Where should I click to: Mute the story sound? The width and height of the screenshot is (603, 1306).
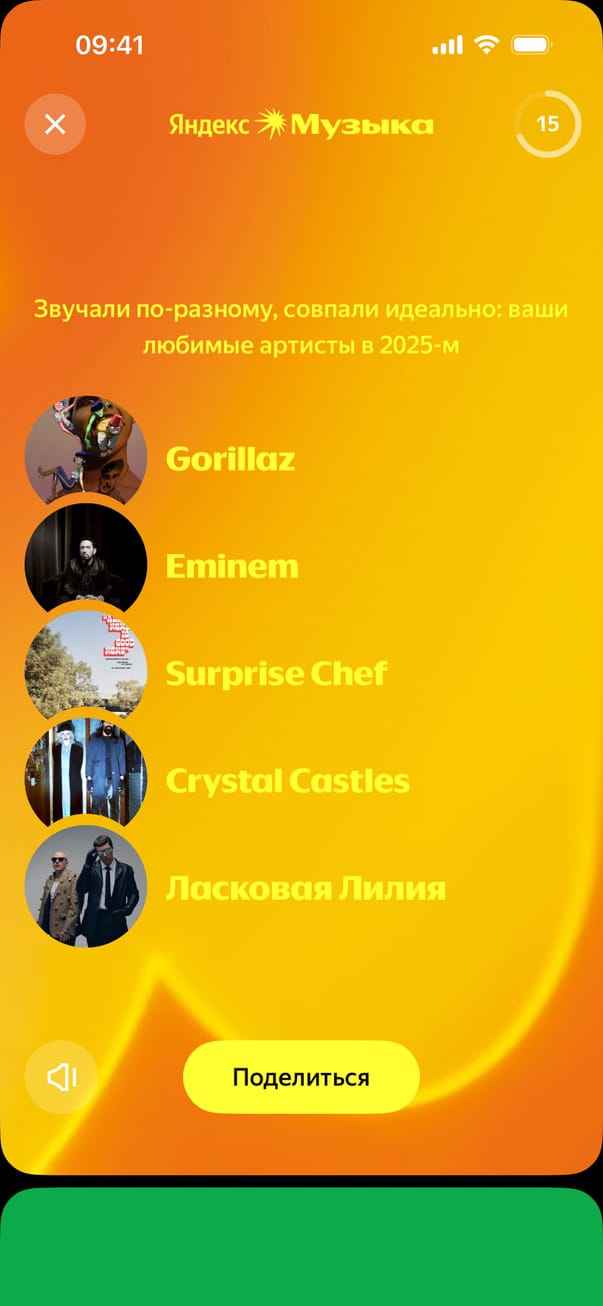coord(61,1077)
